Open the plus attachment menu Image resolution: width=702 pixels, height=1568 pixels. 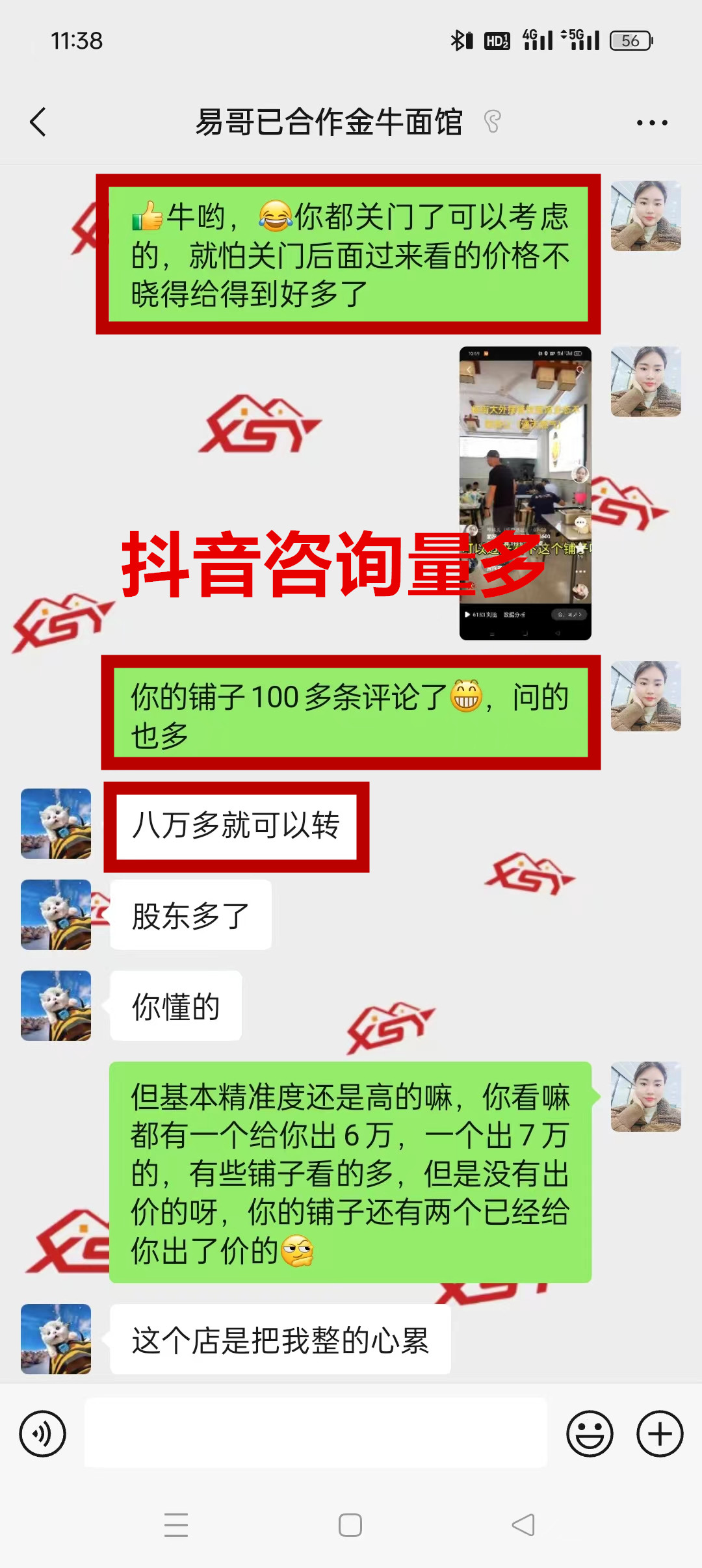pos(660,1433)
